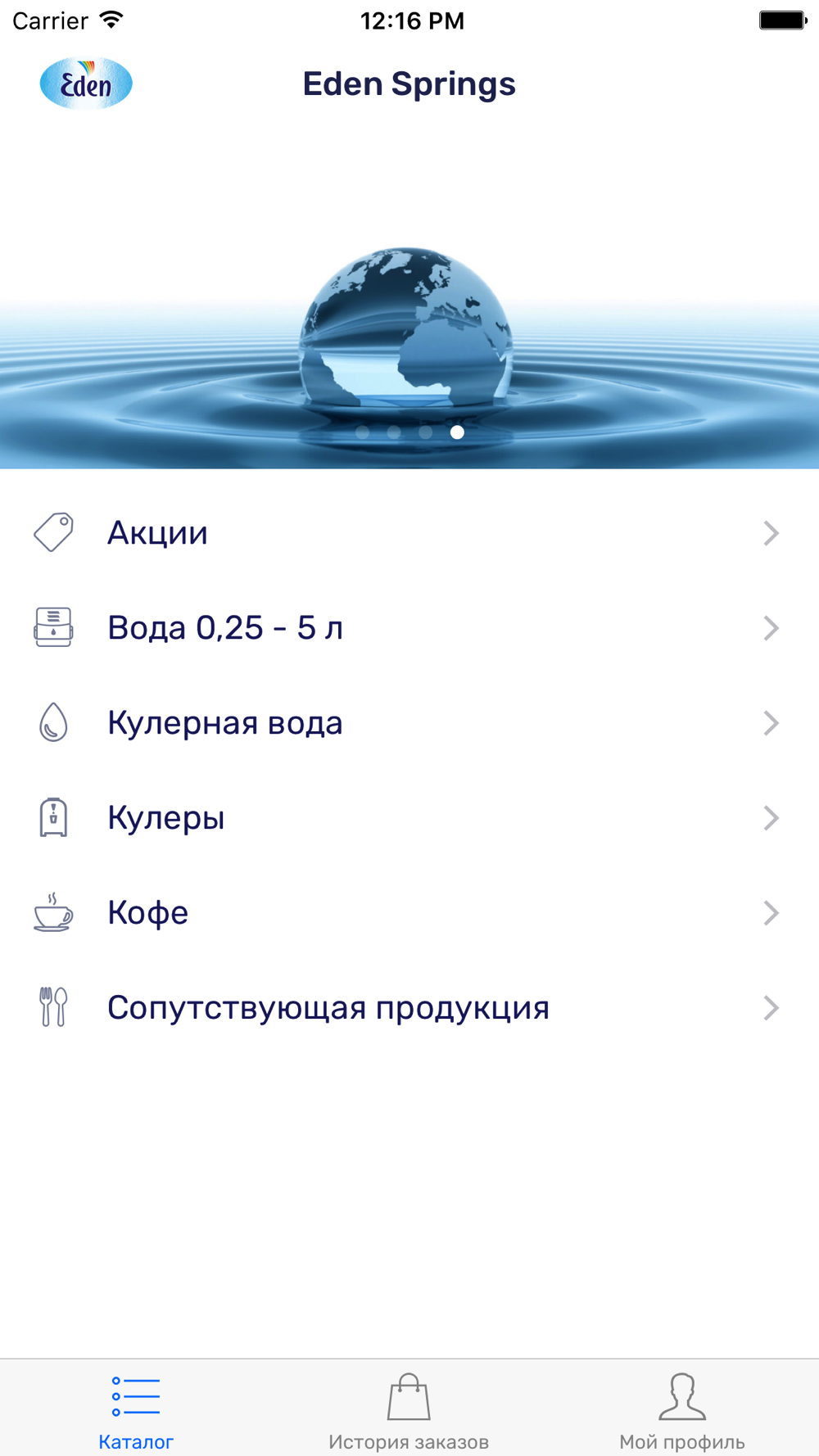Image resolution: width=819 pixels, height=1456 pixels.
Task: Tap the banner page indicator dots
Action: [409, 432]
